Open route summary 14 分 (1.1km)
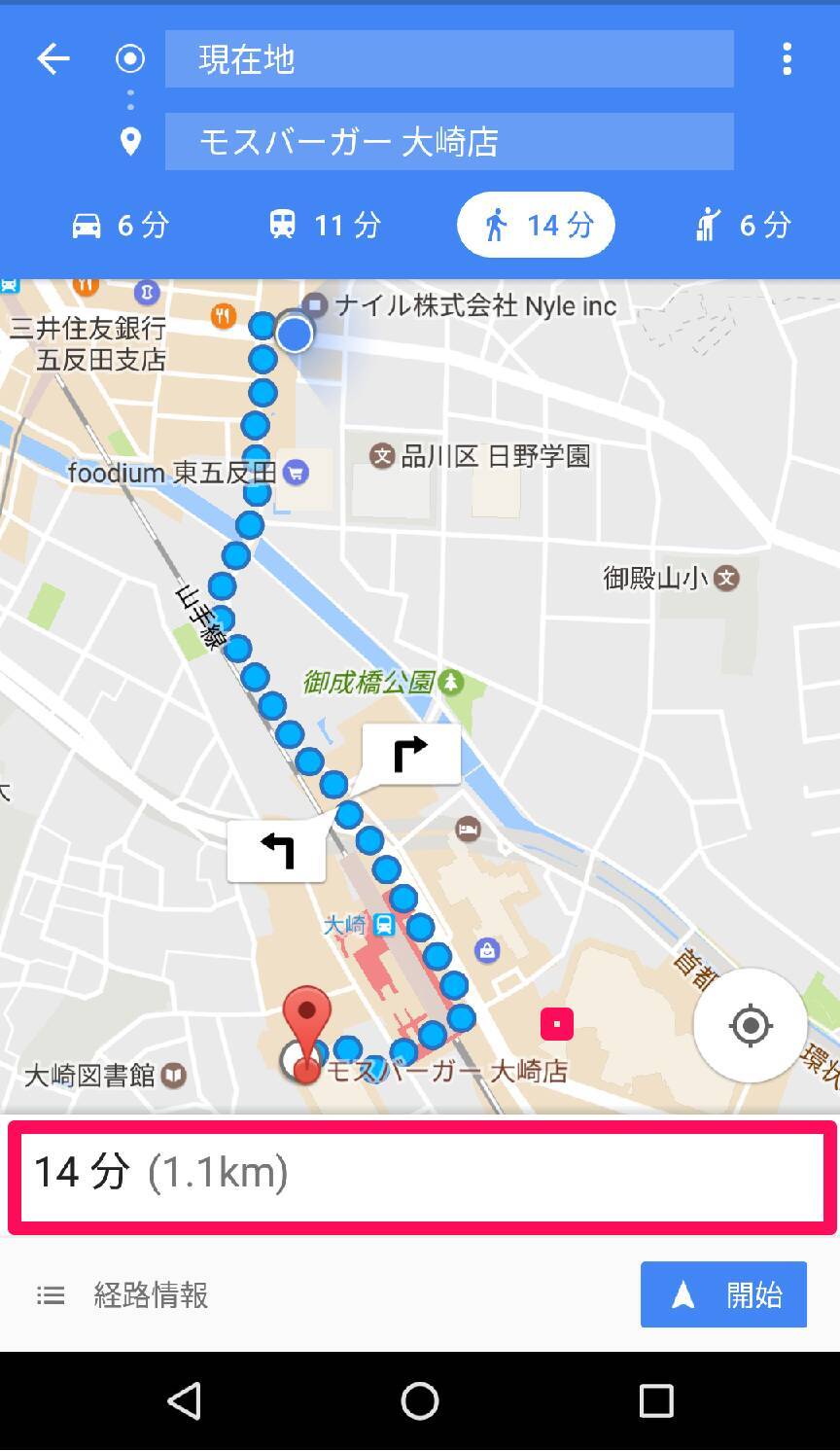Image resolution: width=840 pixels, height=1451 pixels. point(421,1173)
